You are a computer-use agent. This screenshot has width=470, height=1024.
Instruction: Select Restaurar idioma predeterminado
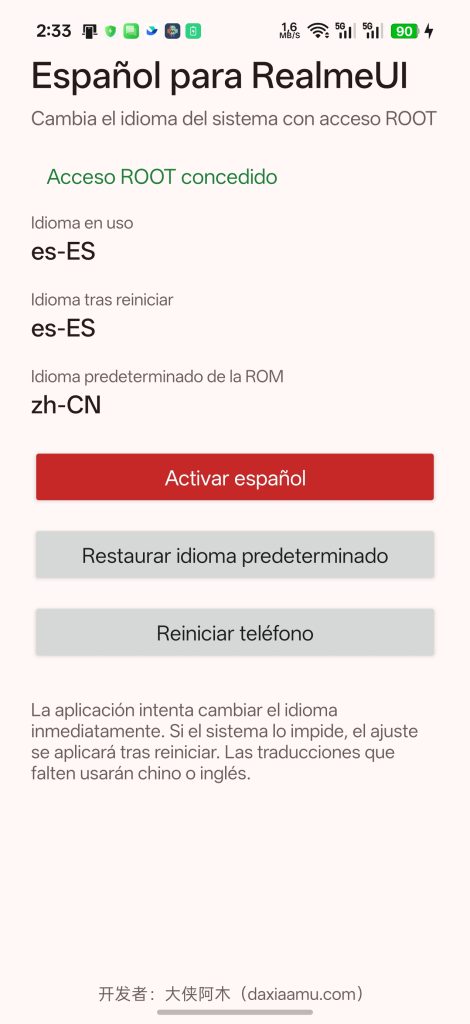(x=235, y=555)
